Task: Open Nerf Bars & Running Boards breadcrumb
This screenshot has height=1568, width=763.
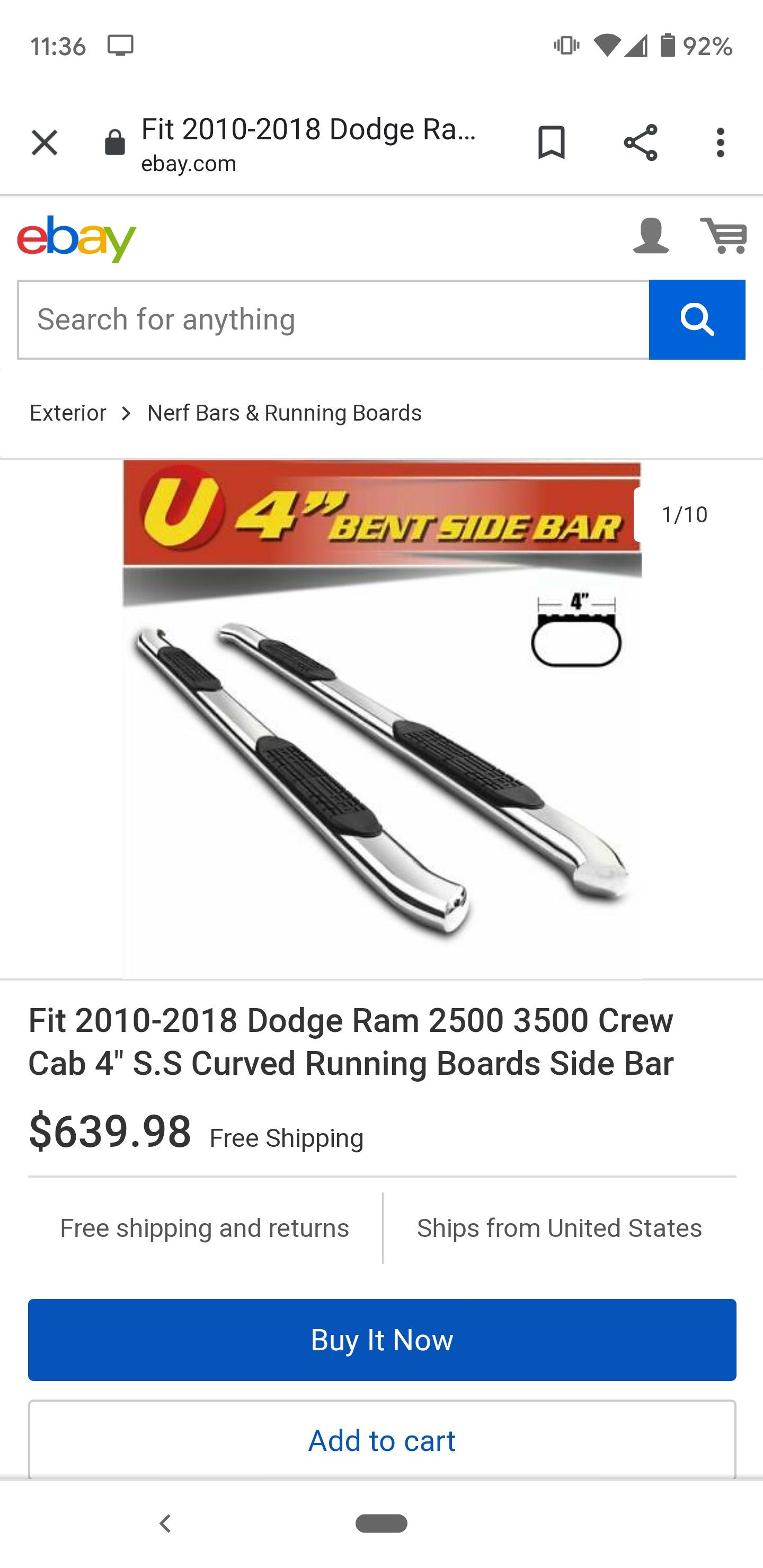Action: click(x=285, y=413)
